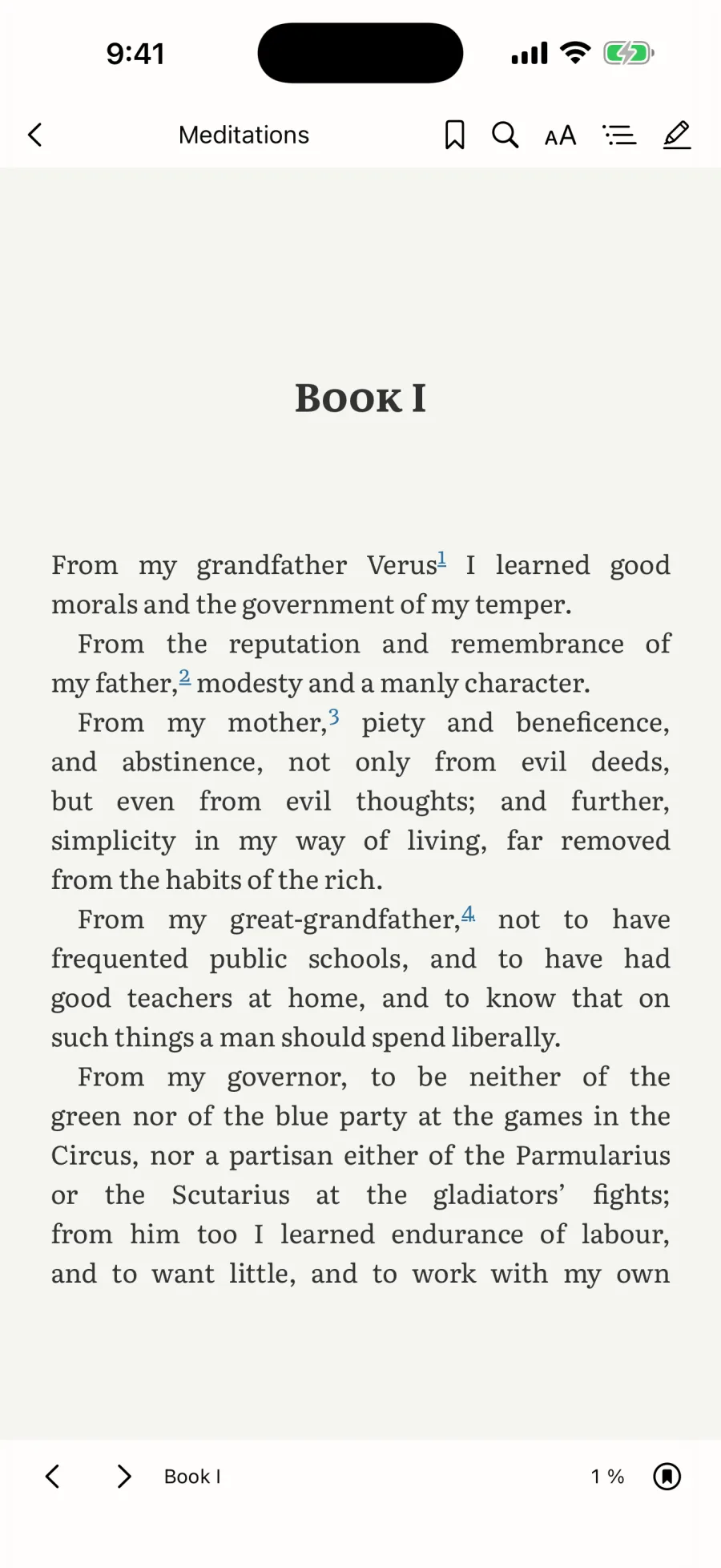721x1568 pixels.
Task: Go back from the Meditations reader
Action: (35, 135)
